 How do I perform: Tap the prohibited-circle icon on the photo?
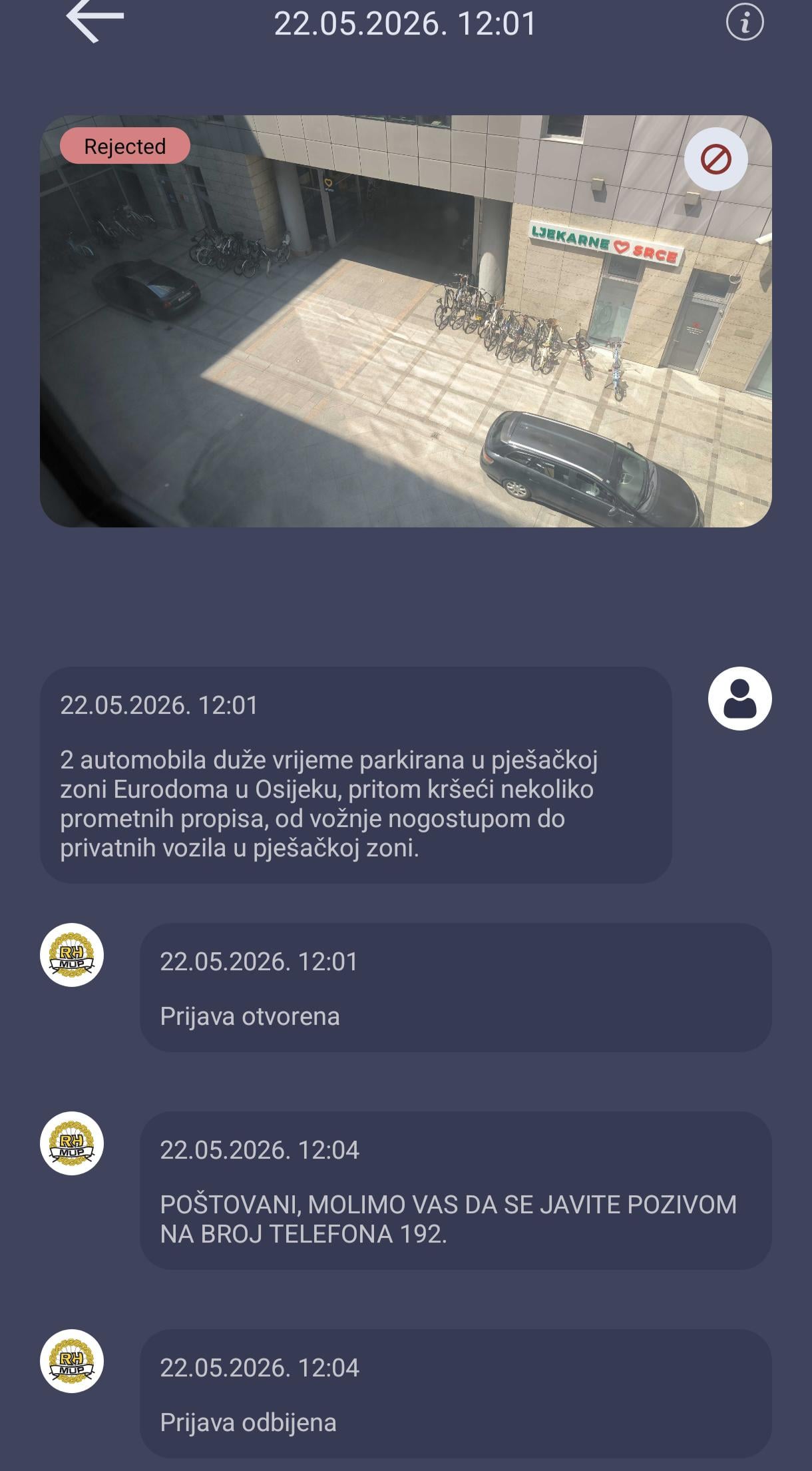click(715, 159)
